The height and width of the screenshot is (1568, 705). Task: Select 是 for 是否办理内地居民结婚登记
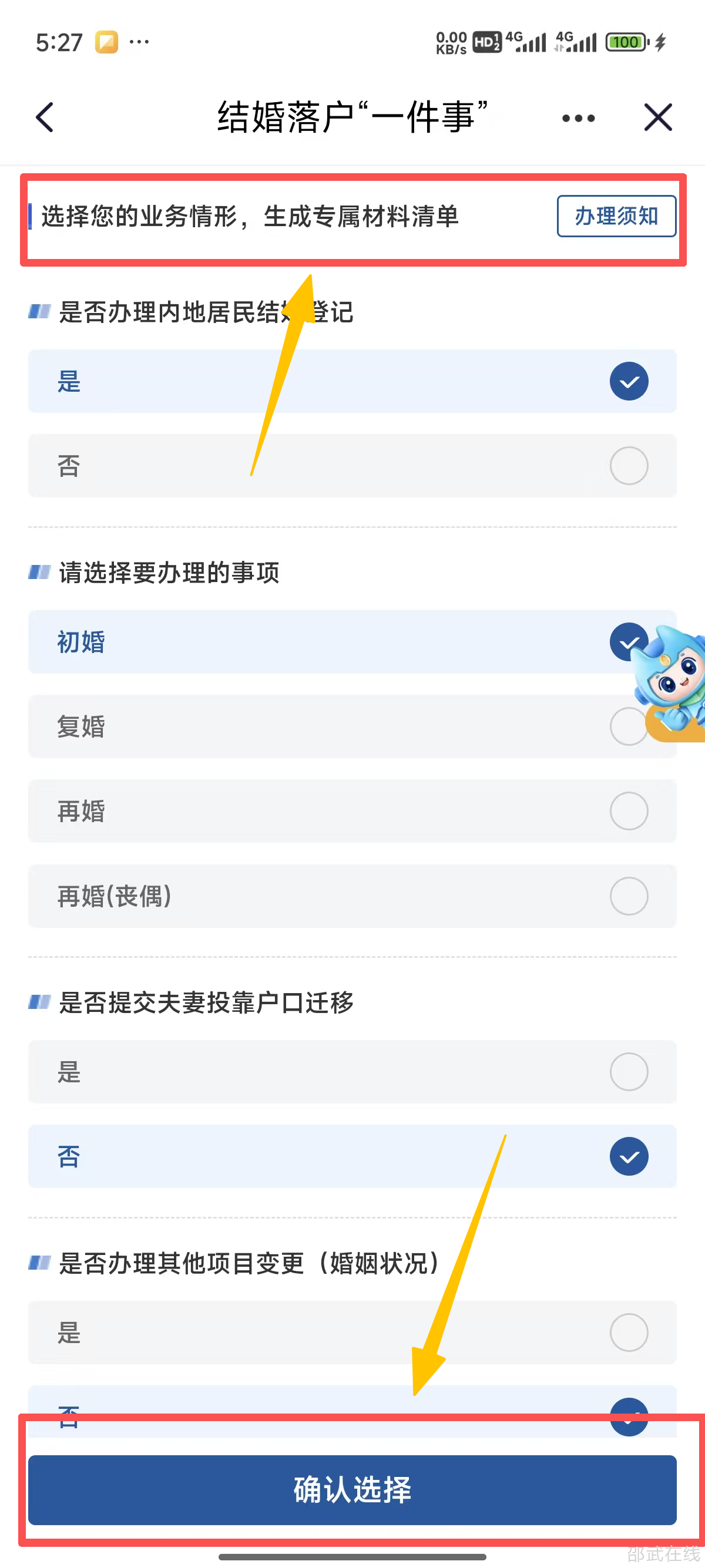(352, 382)
